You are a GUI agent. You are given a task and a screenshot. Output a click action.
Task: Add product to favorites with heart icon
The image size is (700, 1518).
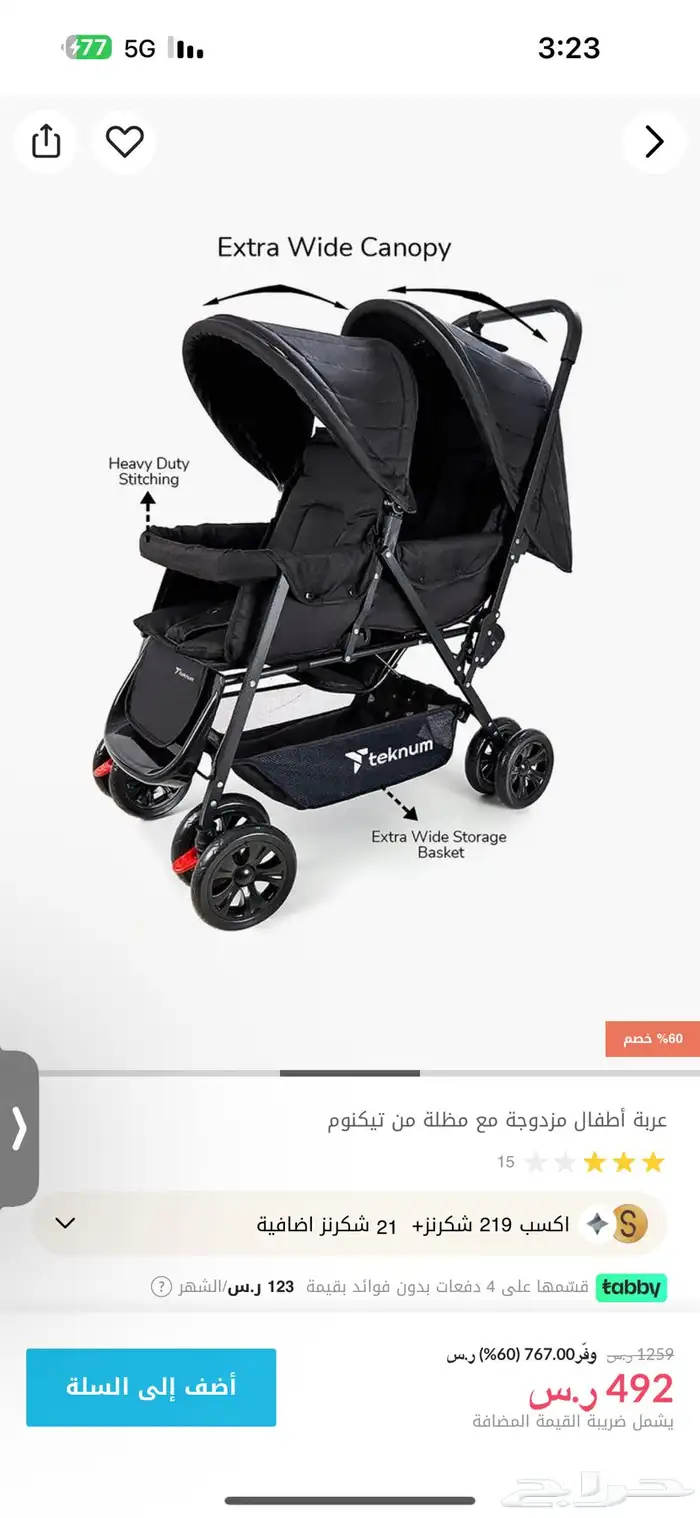coord(125,142)
